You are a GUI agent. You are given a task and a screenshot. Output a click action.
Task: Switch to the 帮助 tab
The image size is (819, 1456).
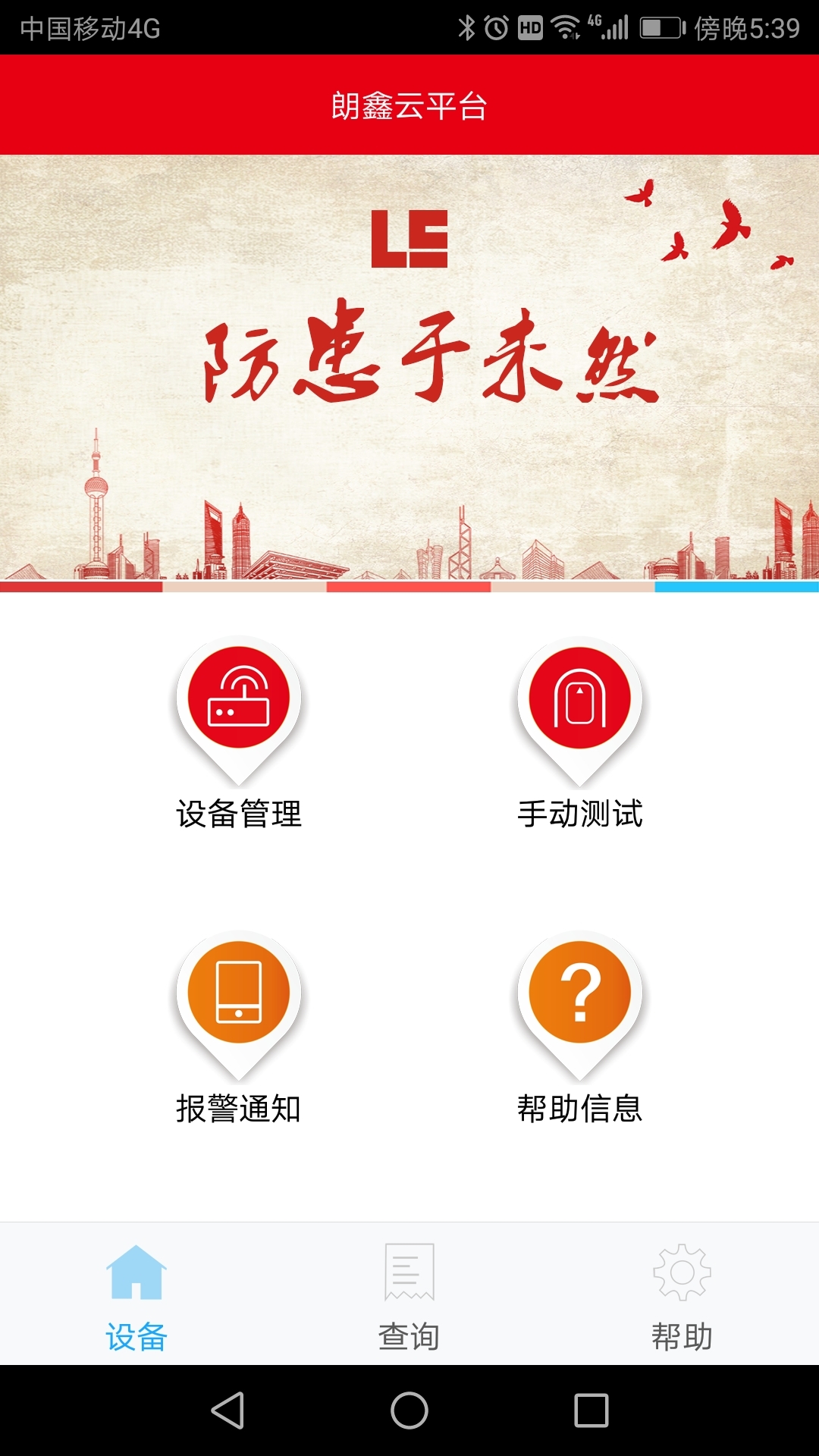(x=682, y=1297)
